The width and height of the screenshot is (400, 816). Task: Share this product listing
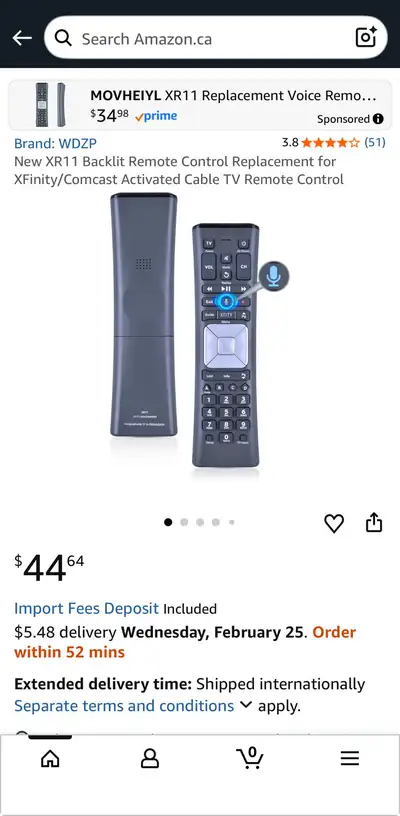coord(374,523)
